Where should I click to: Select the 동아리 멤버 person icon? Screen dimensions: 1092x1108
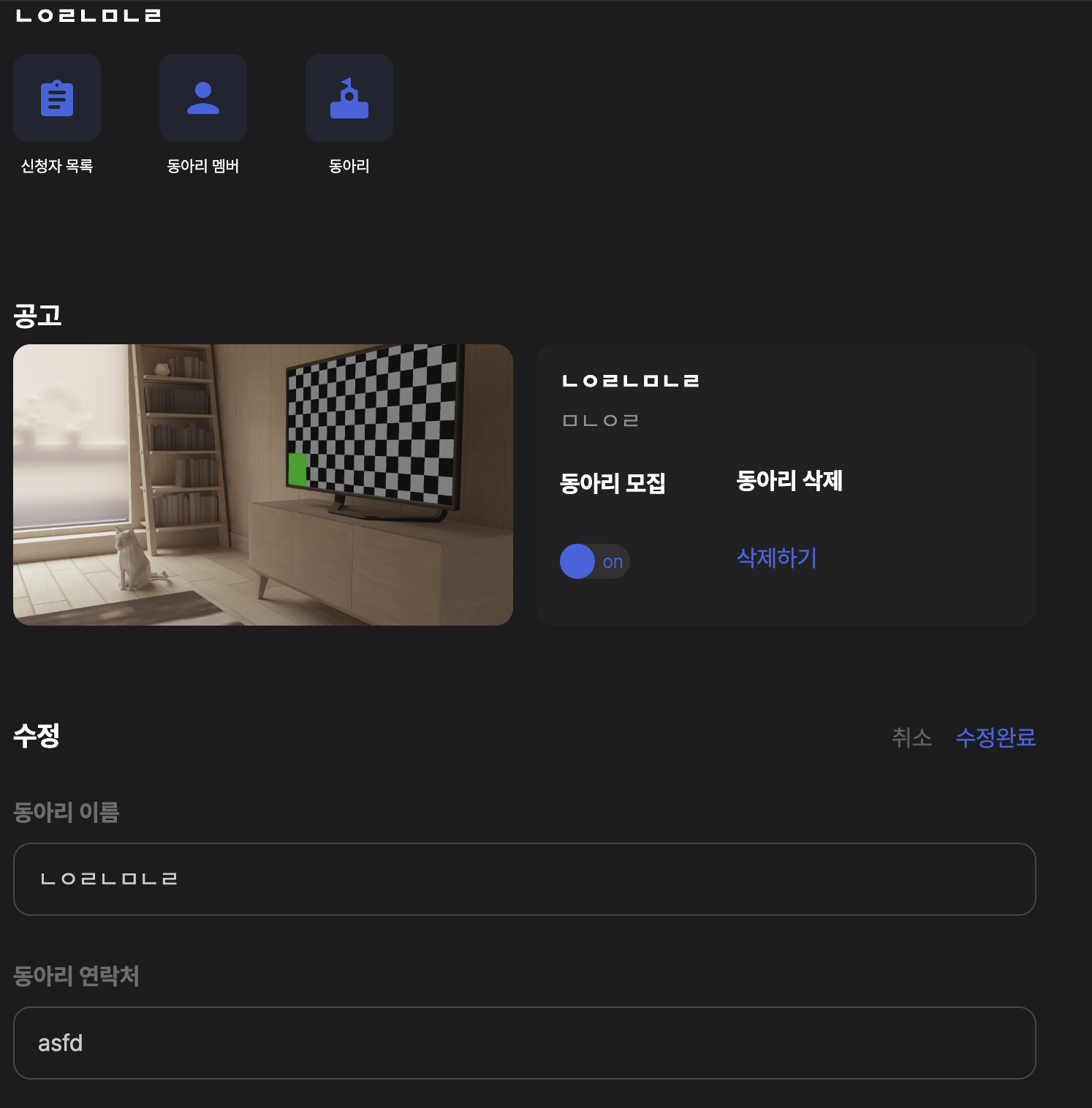click(x=202, y=97)
